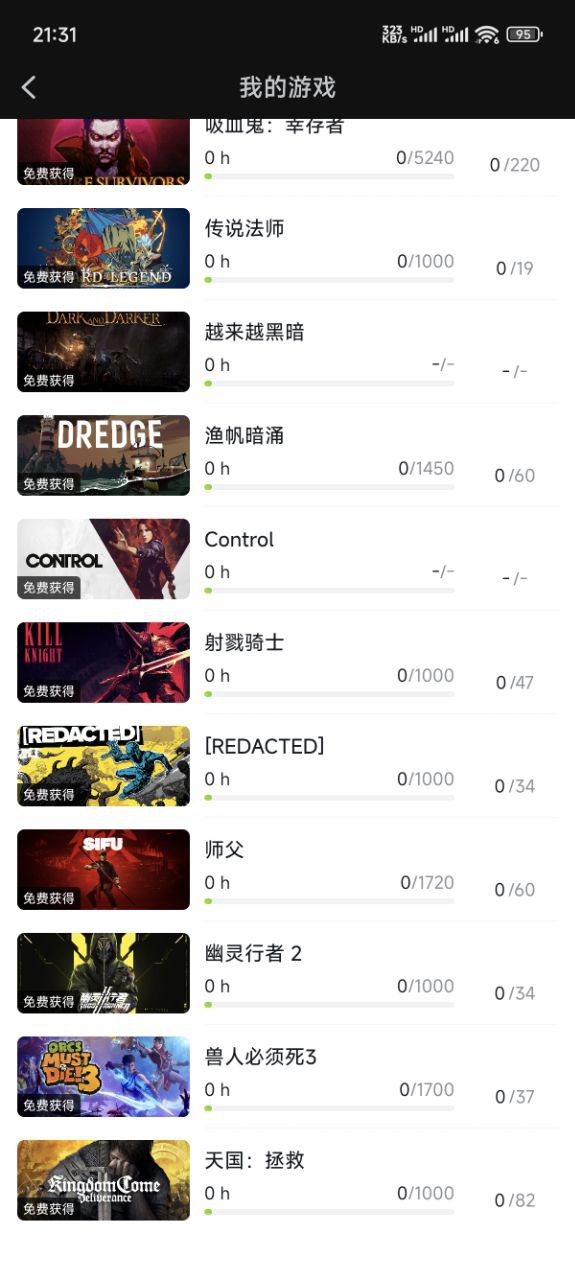Open the 射戮骑士 game row
The height and width of the screenshot is (1280, 575).
click(287, 662)
